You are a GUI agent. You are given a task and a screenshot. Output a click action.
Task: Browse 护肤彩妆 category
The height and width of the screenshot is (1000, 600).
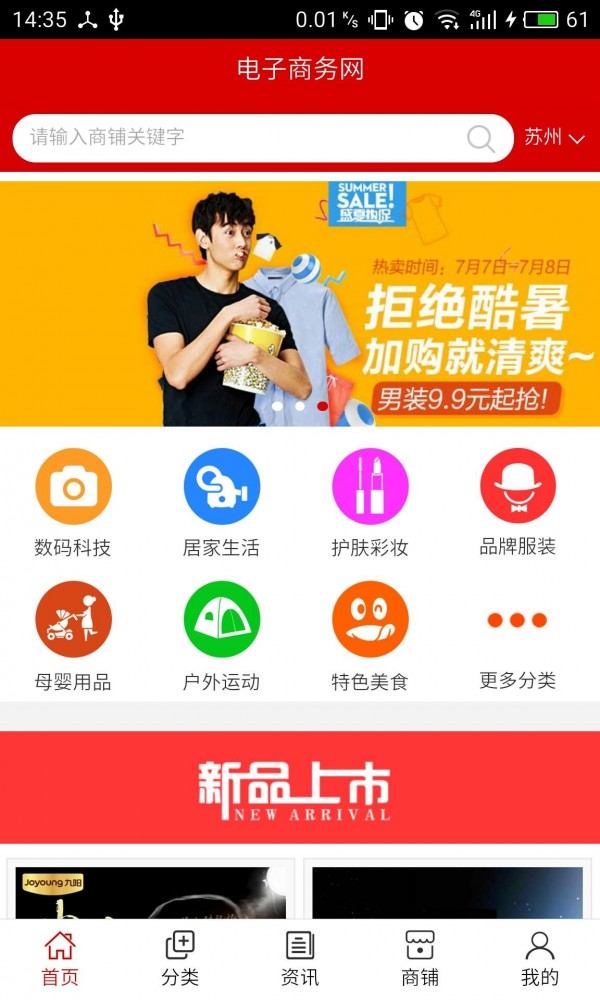[x=370, y=502]
